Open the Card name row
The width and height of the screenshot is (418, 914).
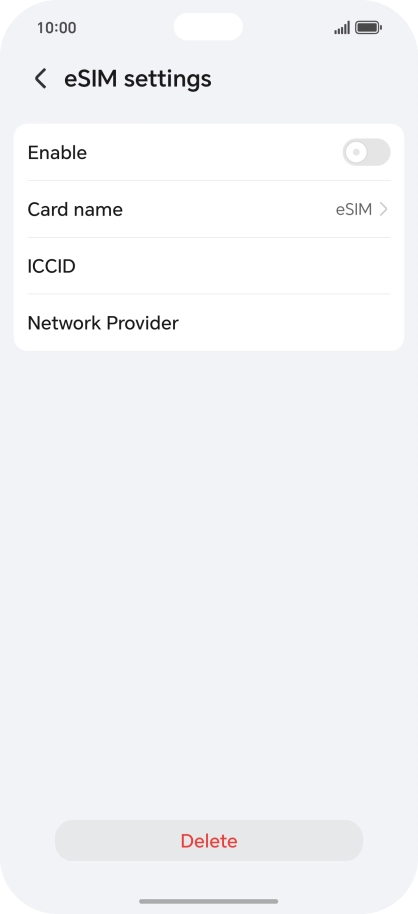coord(209,209)
